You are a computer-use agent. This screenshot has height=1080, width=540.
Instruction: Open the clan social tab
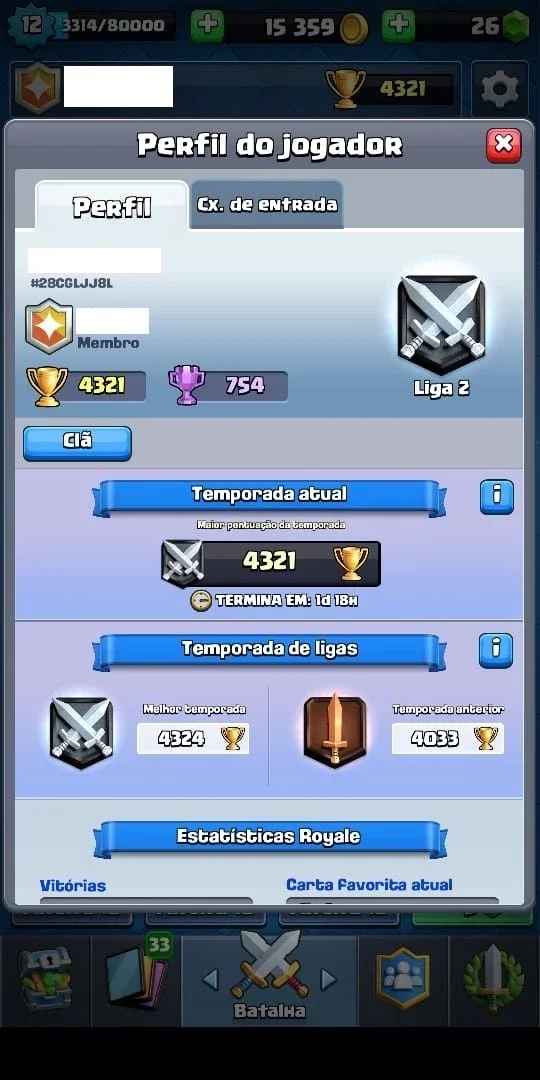point(403,979)
